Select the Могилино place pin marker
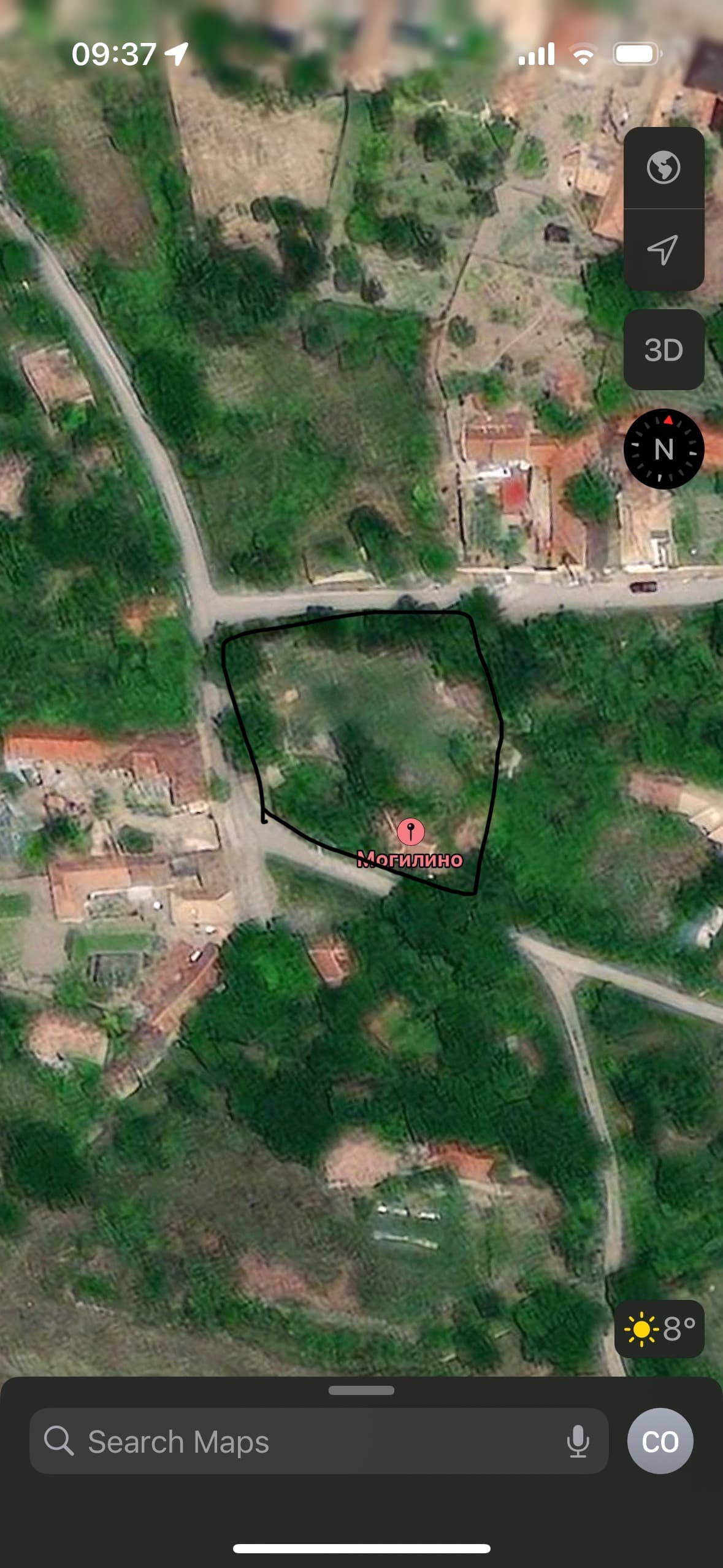 tap(410, 831)
